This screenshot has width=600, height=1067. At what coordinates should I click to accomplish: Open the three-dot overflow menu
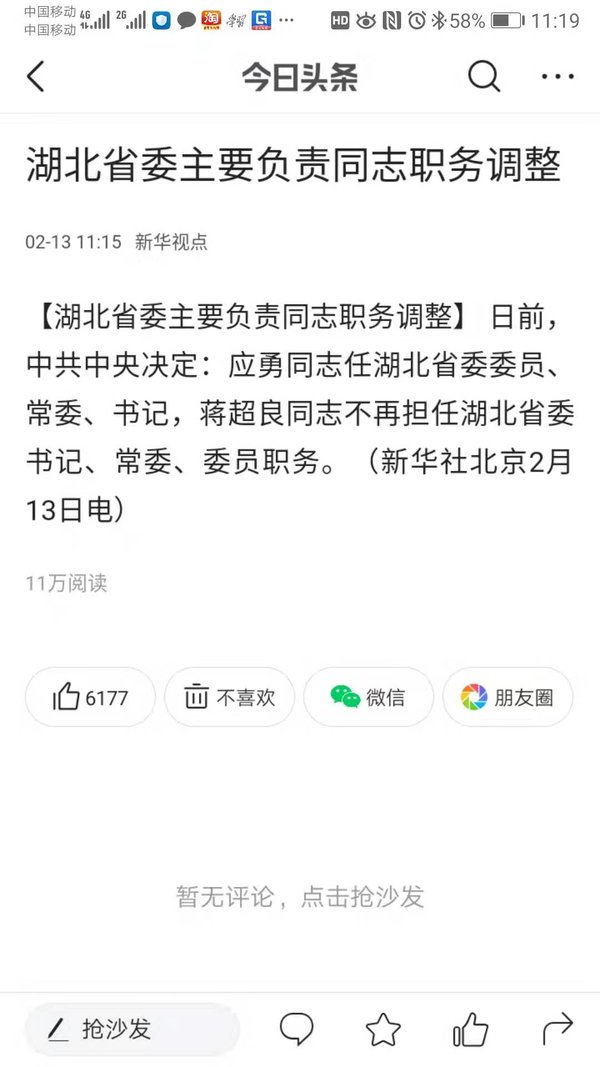tap(558, 77)
